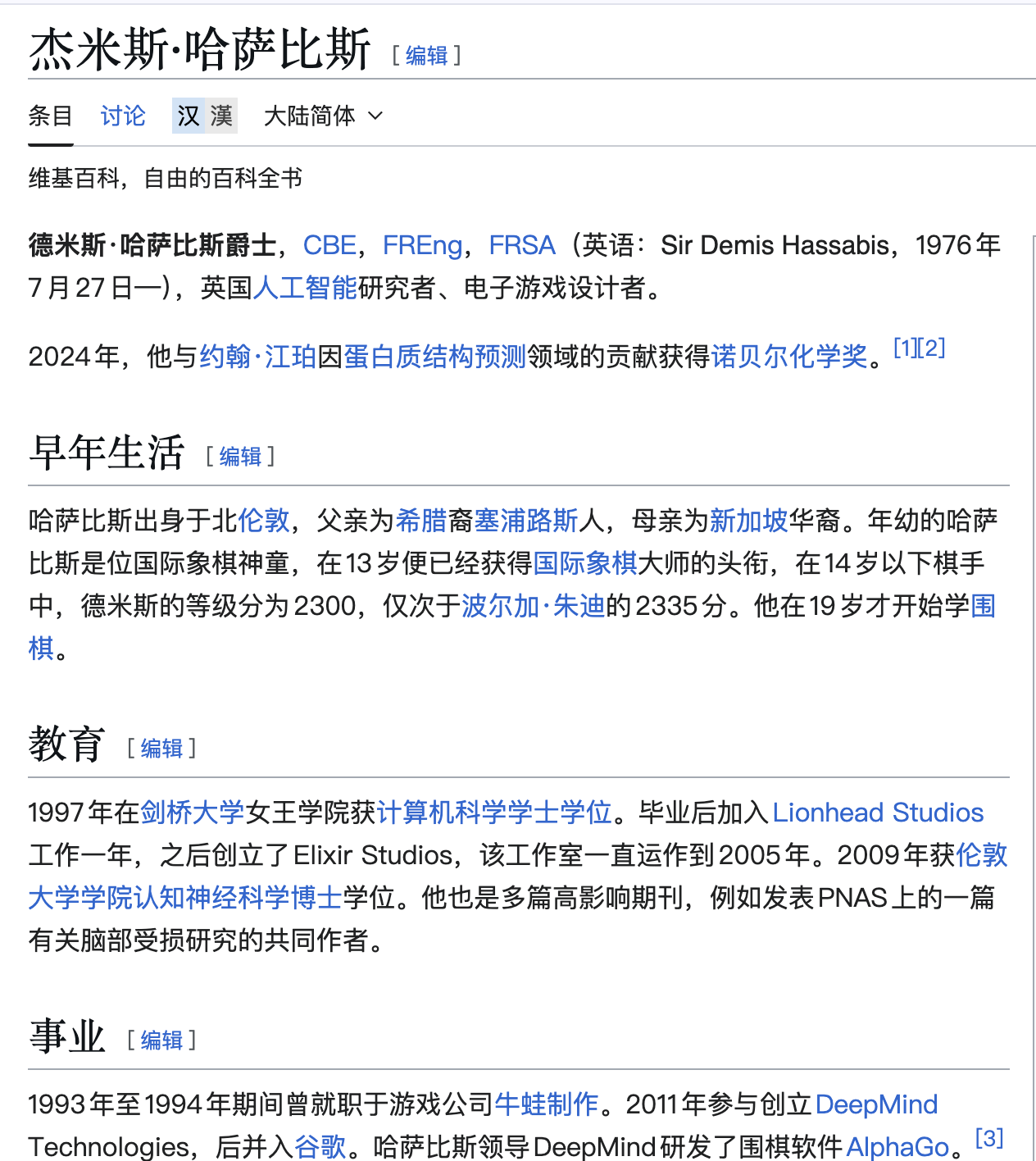This screenshot has height=1161, width=1036.
Task: Open the 塞浦路斯 link
Action: coord(525,521)
